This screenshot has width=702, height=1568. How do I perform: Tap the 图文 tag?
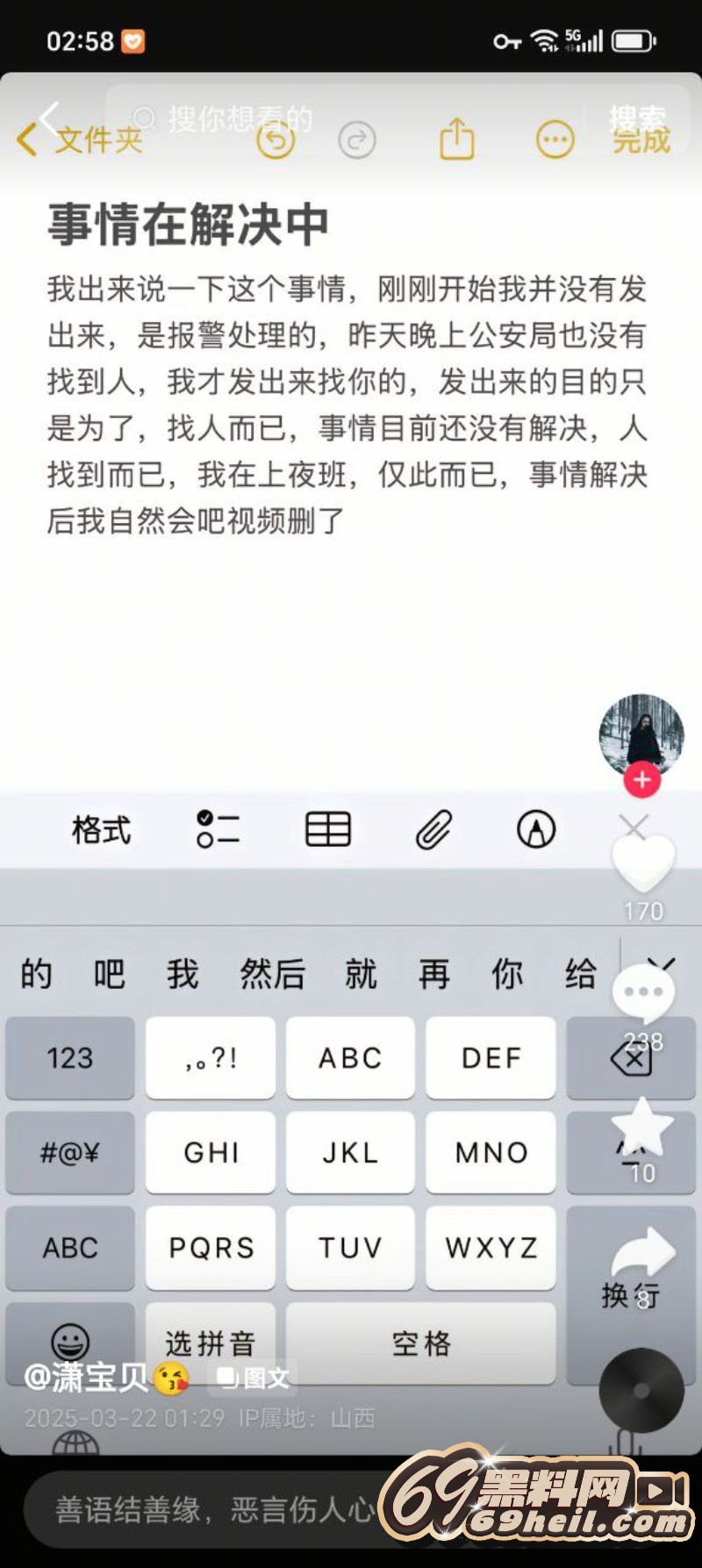coord(256,1378)
